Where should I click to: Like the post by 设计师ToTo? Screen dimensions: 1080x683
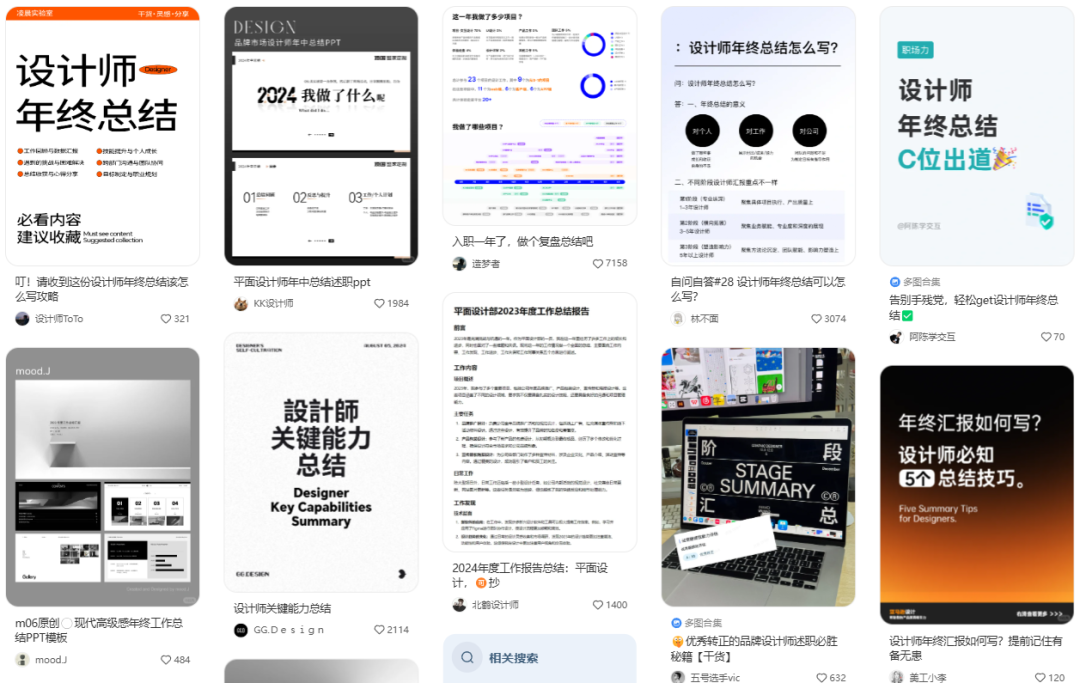(x=166, y=319)
